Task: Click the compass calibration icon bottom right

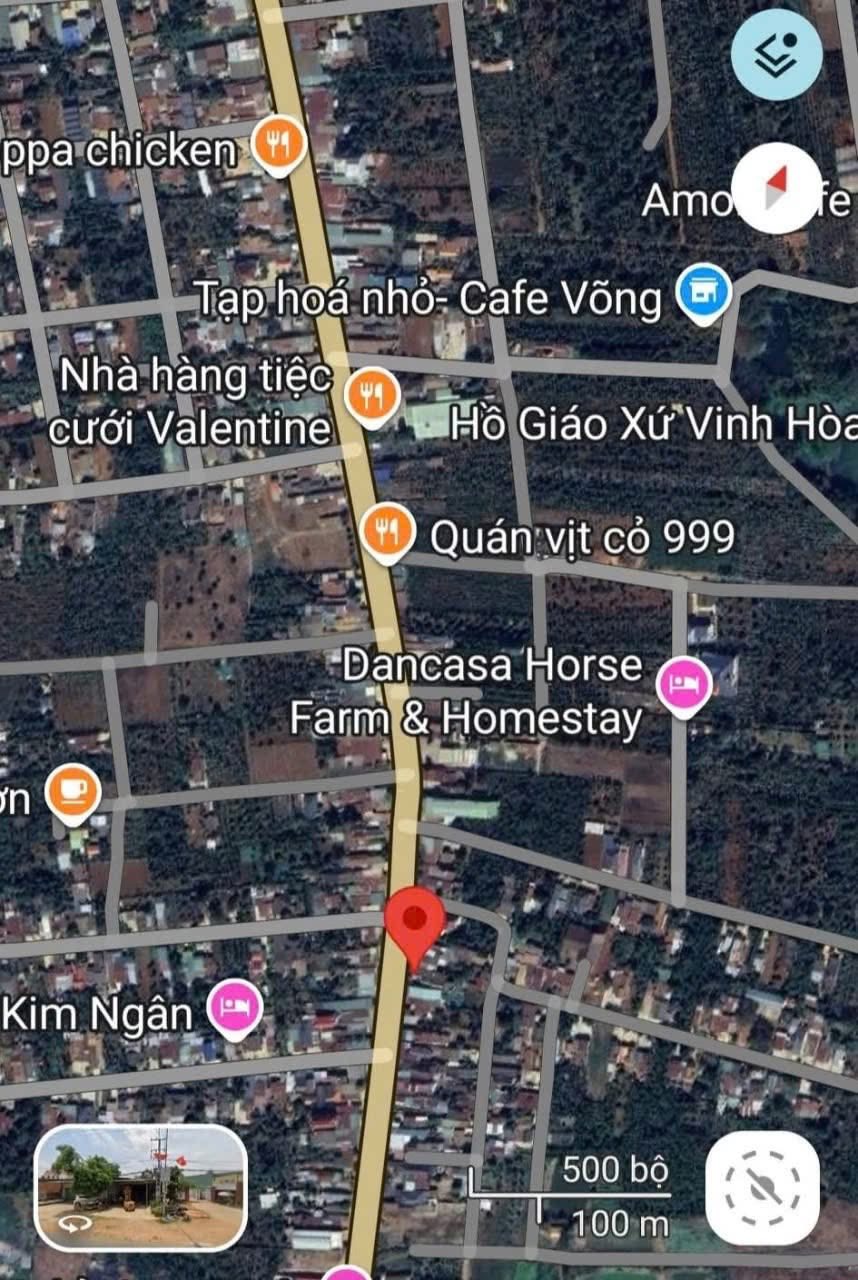Action: [x=762, y=1188]
